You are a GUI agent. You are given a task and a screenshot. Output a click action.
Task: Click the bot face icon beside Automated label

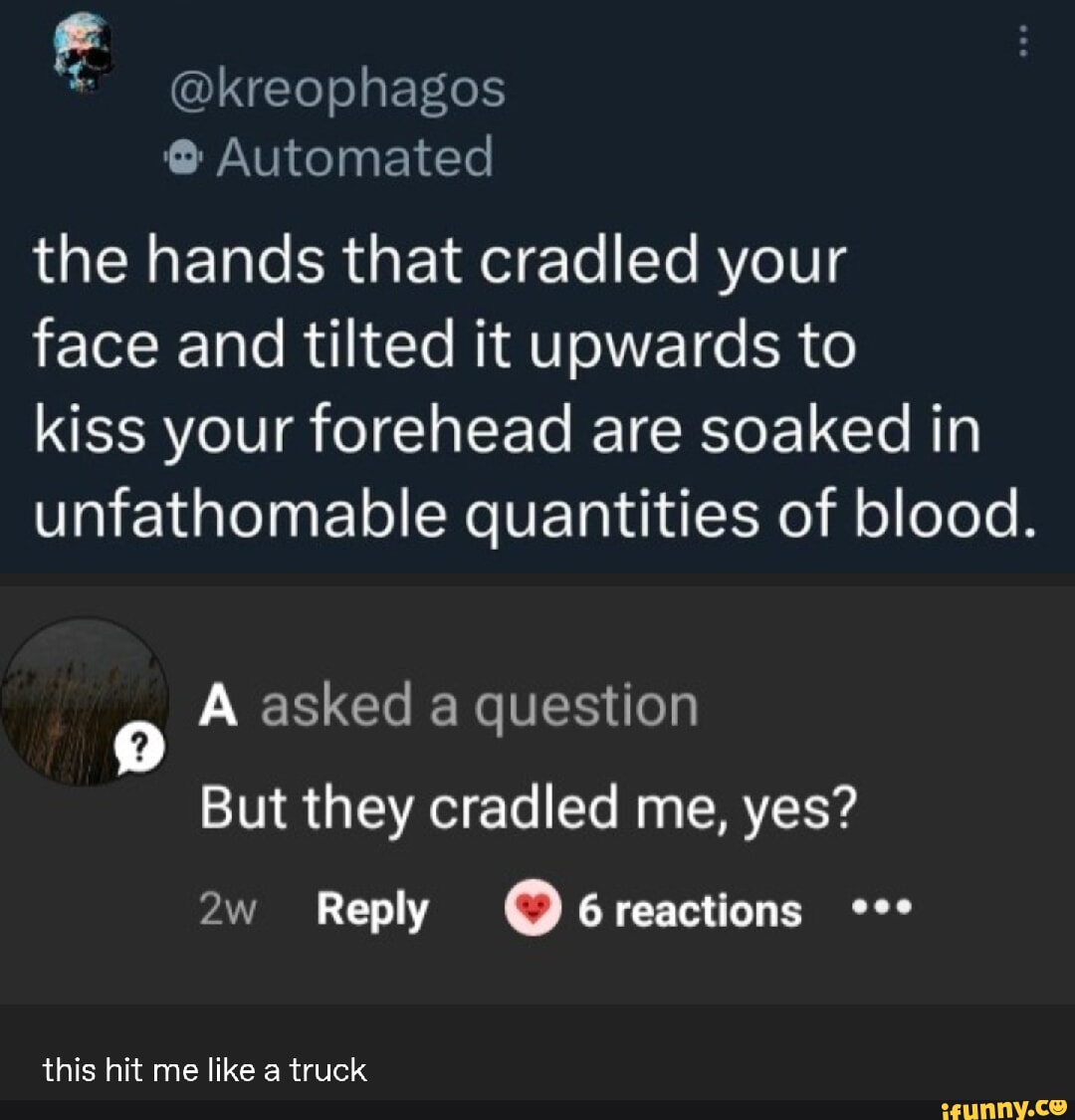click(x=182, y=157)
